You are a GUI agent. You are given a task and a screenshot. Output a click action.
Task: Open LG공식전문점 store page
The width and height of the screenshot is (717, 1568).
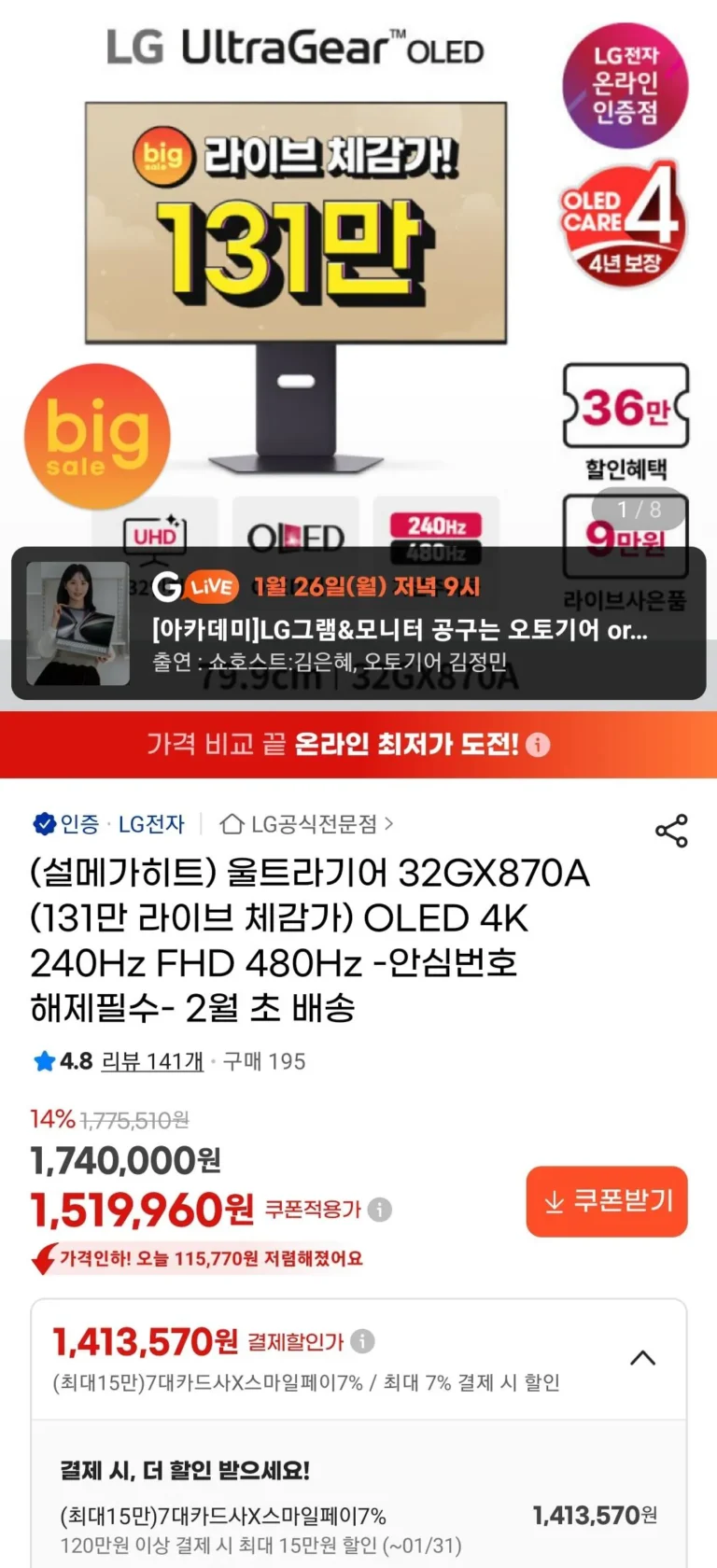(306, 824)
